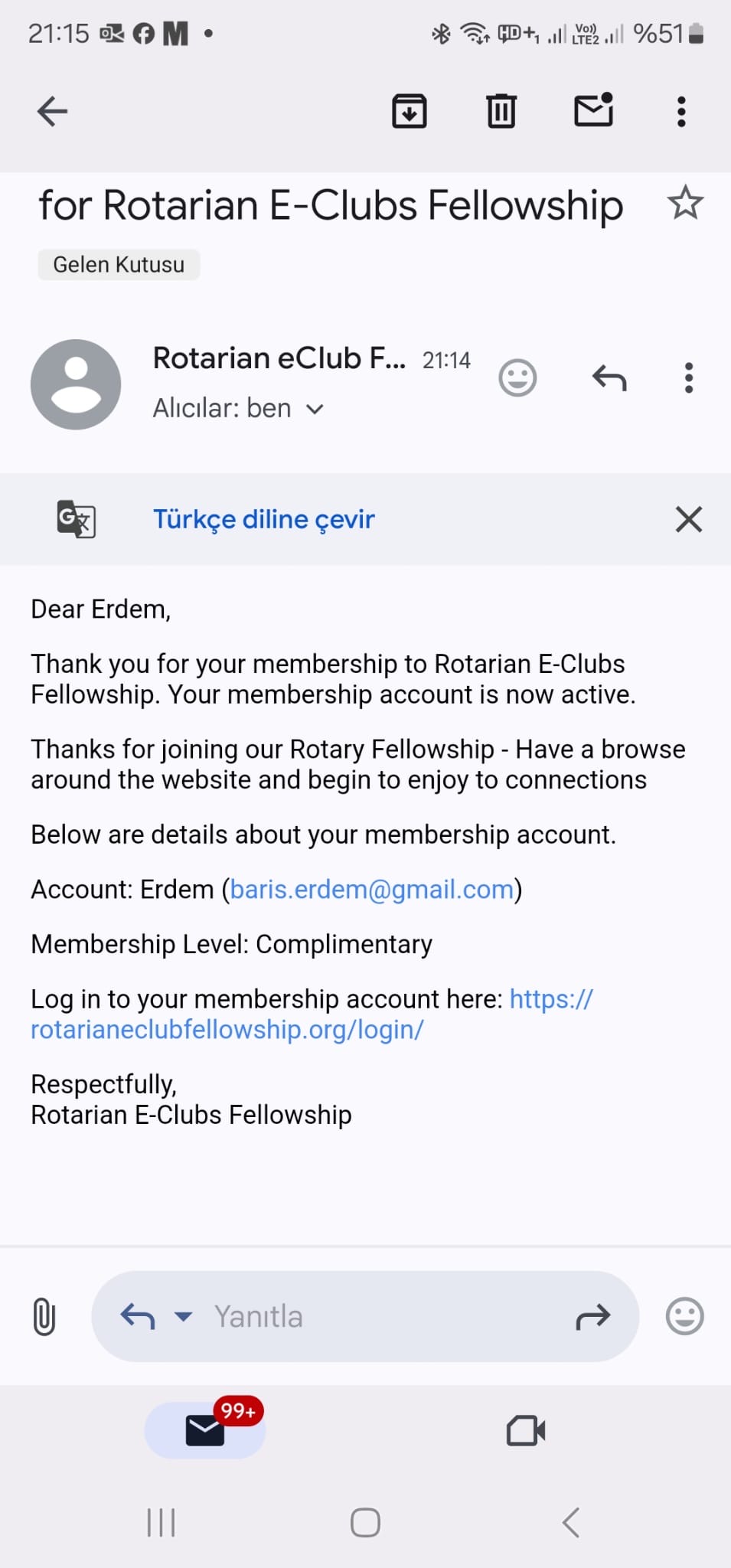Open the top toolbar overflow menu
731x1568 pixels.
[x=681, y=112]
